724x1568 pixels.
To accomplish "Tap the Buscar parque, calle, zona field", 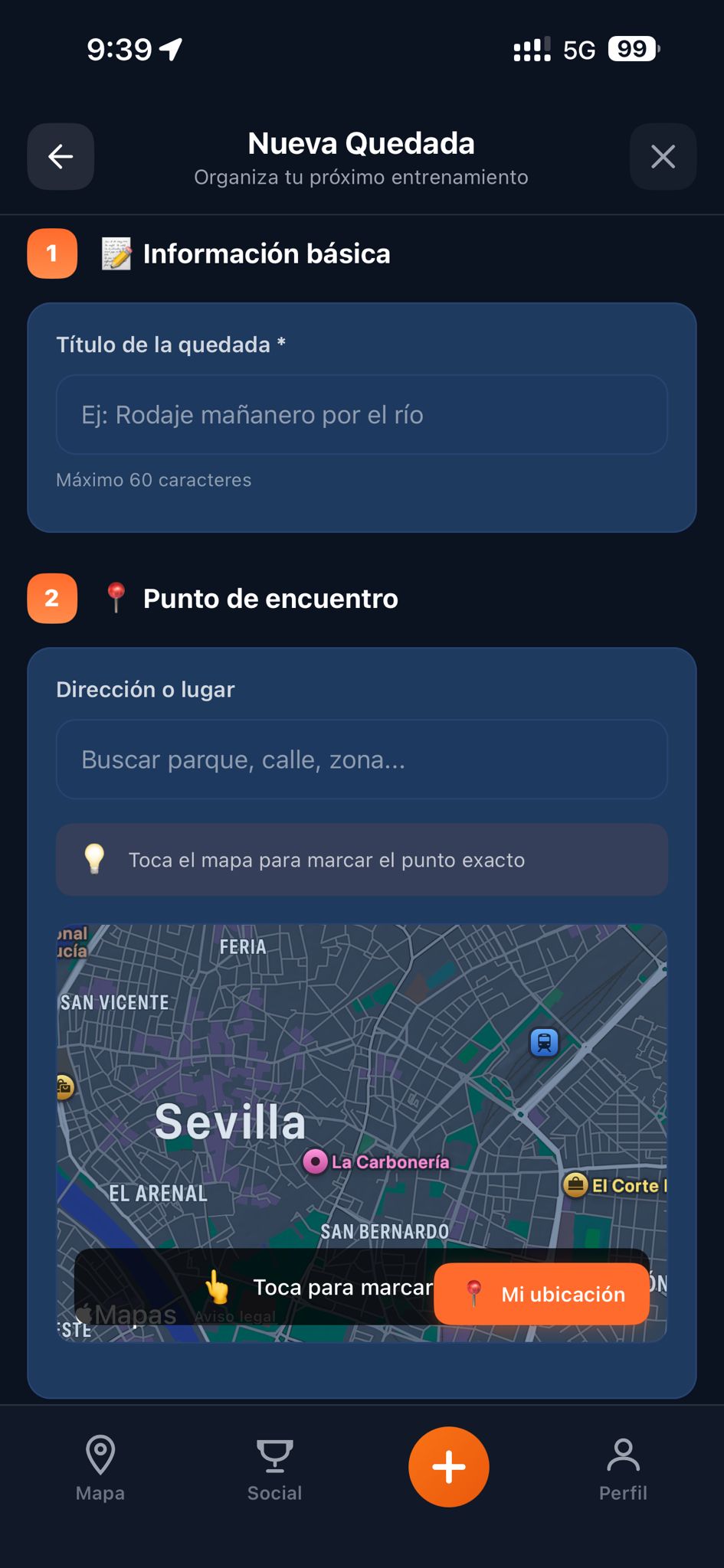I will click(x=362, y=759).
